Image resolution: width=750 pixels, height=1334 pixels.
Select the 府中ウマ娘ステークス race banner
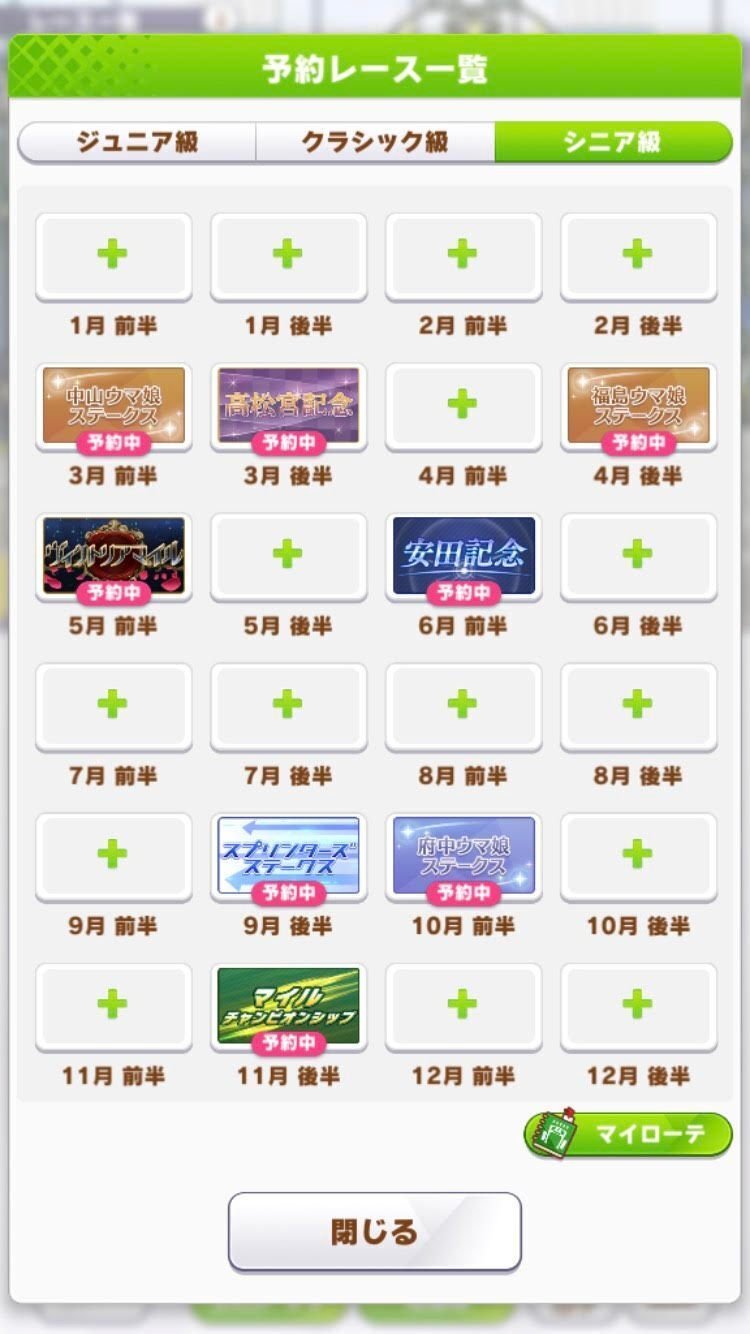tap(462, 856)
